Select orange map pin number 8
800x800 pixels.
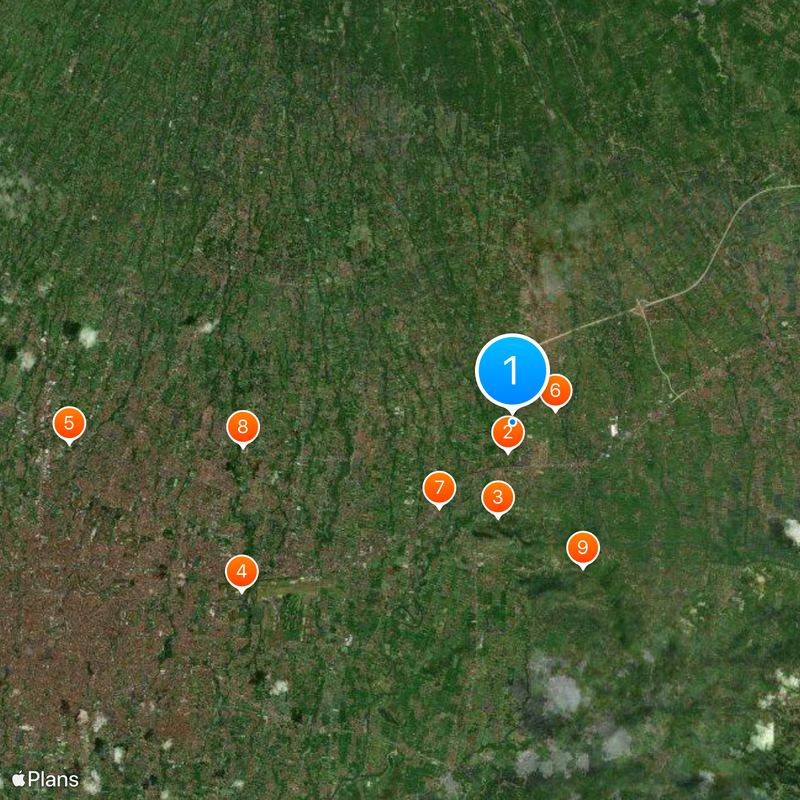pos(242,427)
